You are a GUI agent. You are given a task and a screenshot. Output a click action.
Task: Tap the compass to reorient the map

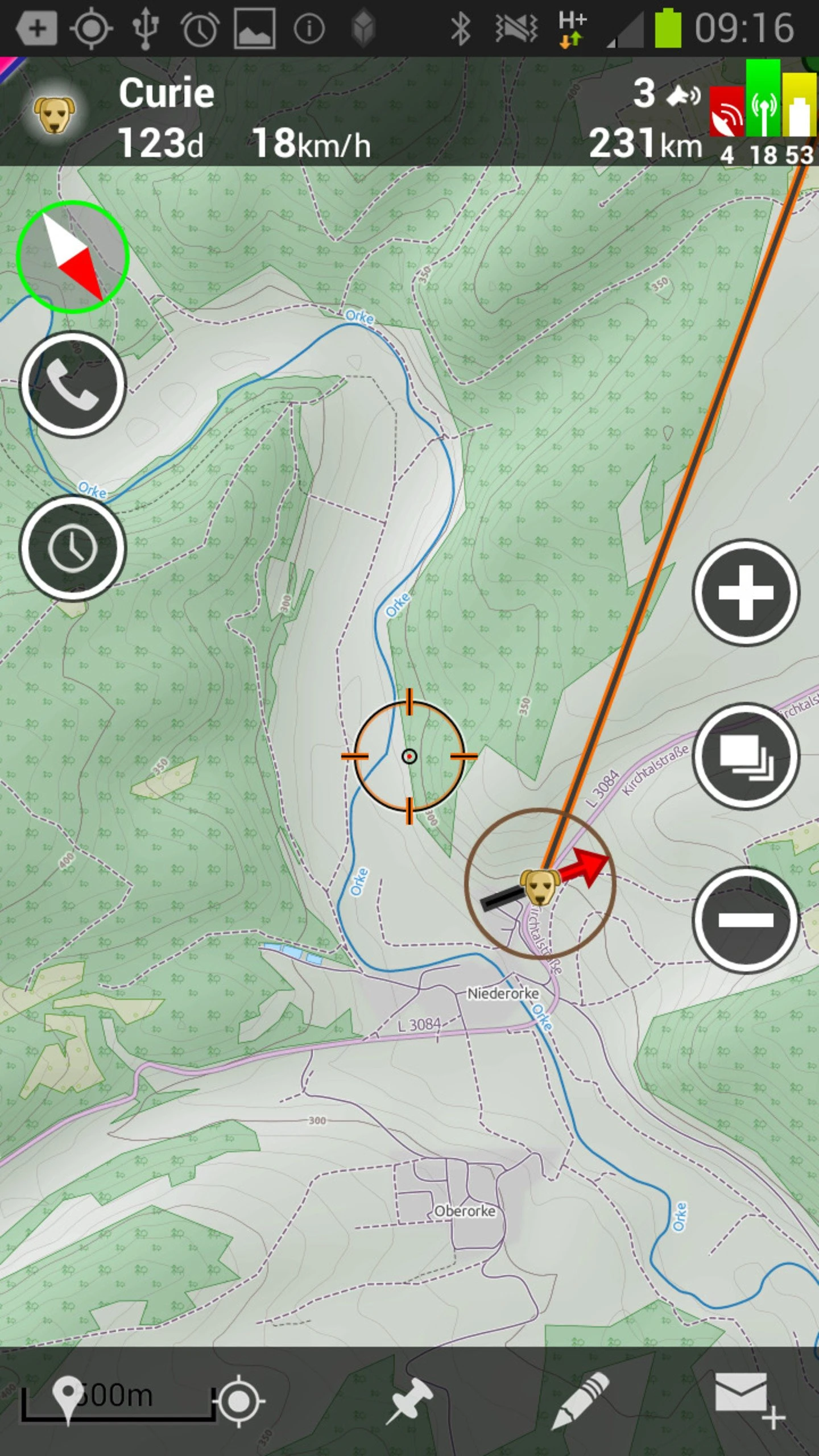pyautogui.click(x=73, y=257)
